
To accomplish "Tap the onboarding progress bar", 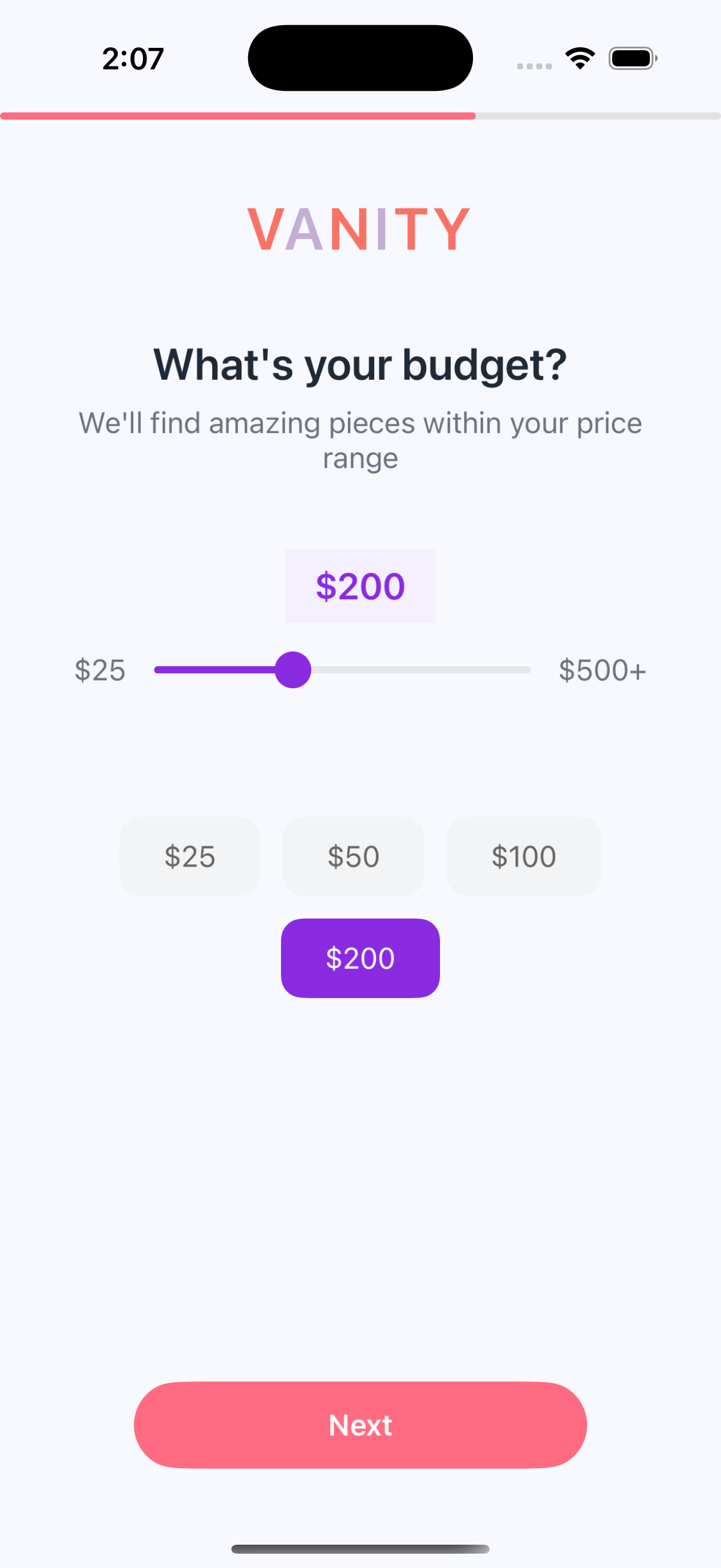I will click(x=360, y=115).
